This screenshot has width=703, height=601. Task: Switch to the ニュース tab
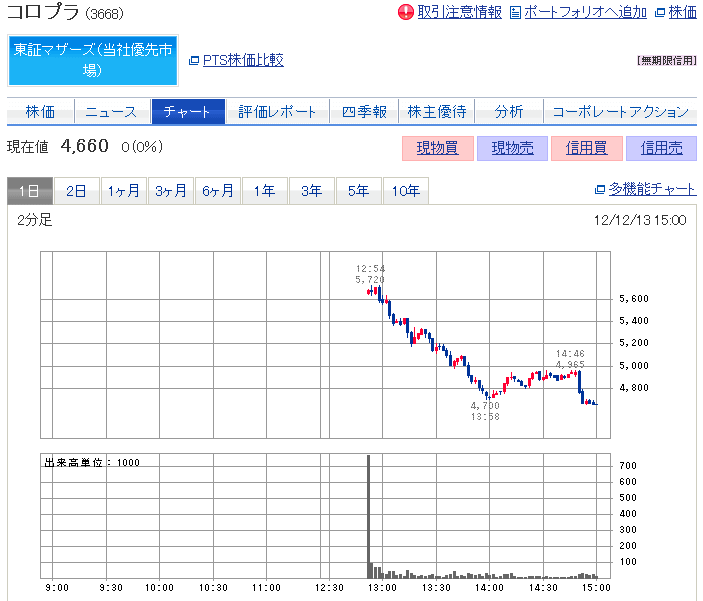pyautogui.click(x=111, y=111)
